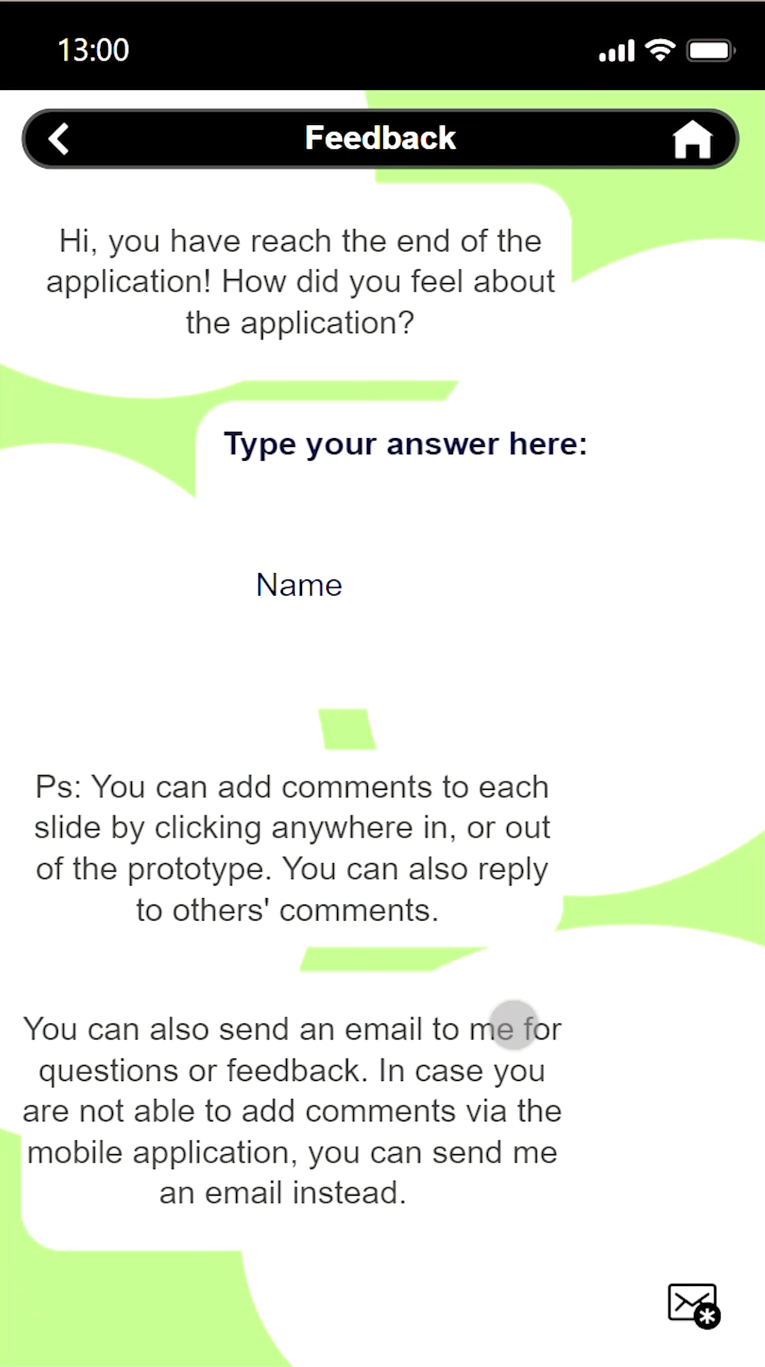
Task: Tap the Name field to answer
Action: point(299,585)
